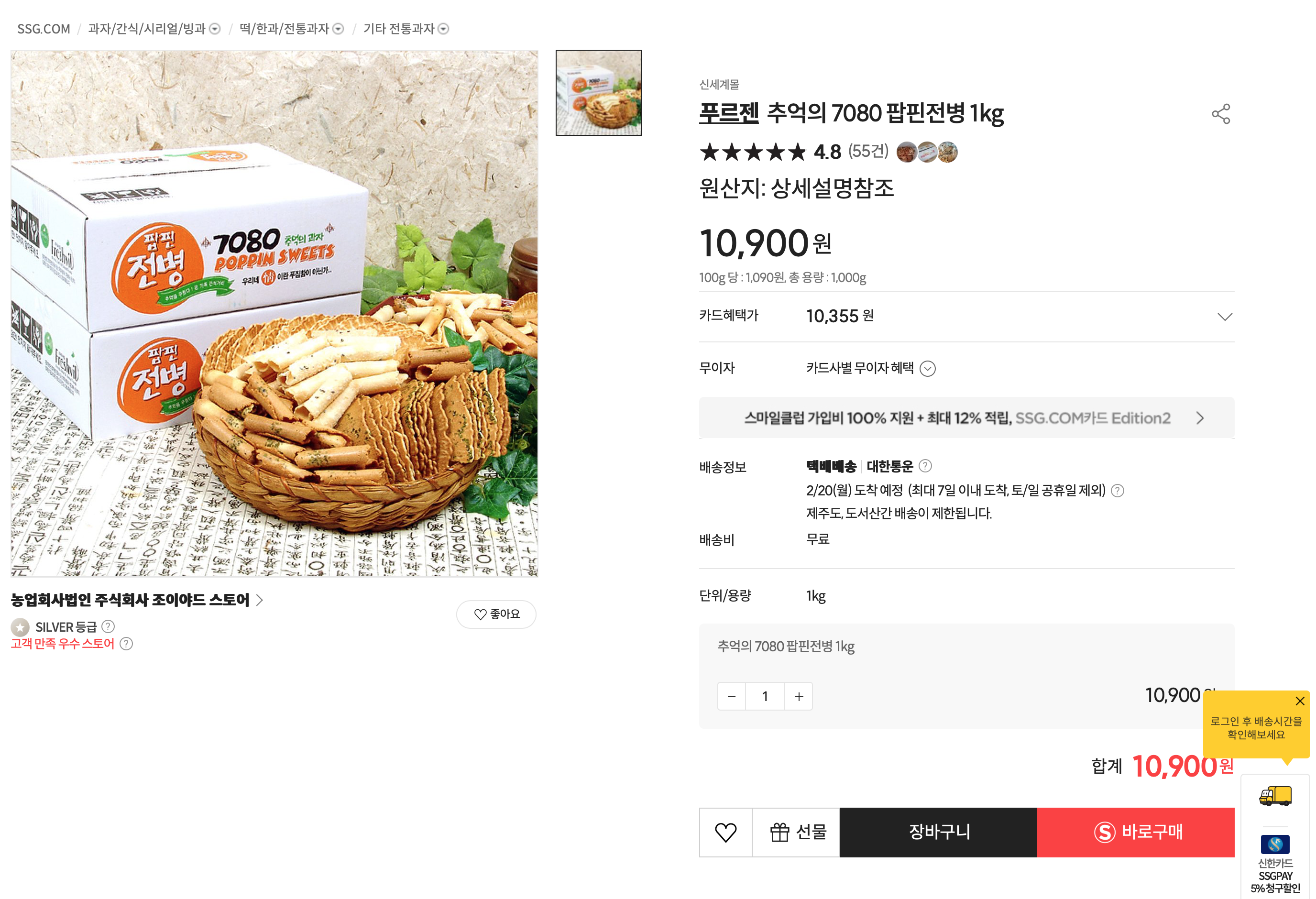Viewport: 1316px width, 899px height.
Task: Add the item to 장바구니
Action: [x=938, y=832]
